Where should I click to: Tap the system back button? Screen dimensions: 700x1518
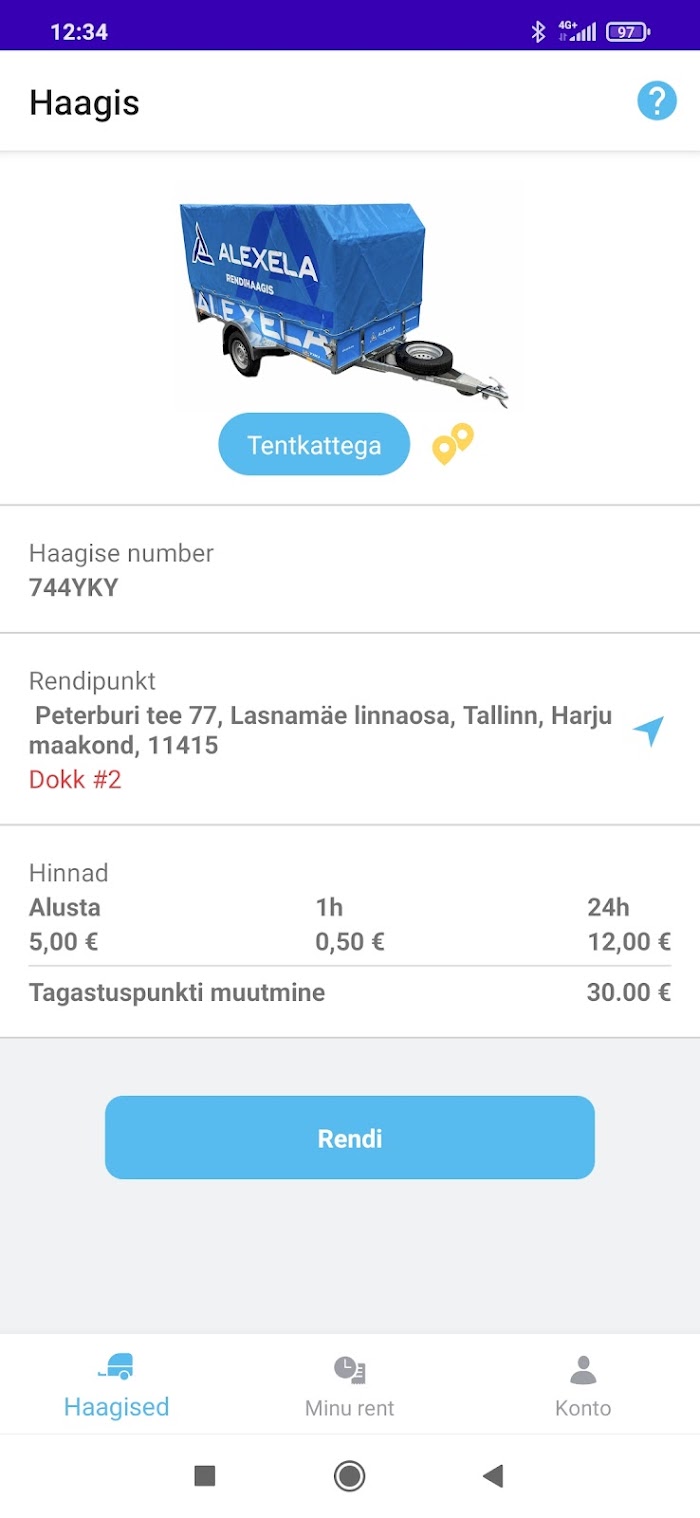click(x=492, y=1476)
